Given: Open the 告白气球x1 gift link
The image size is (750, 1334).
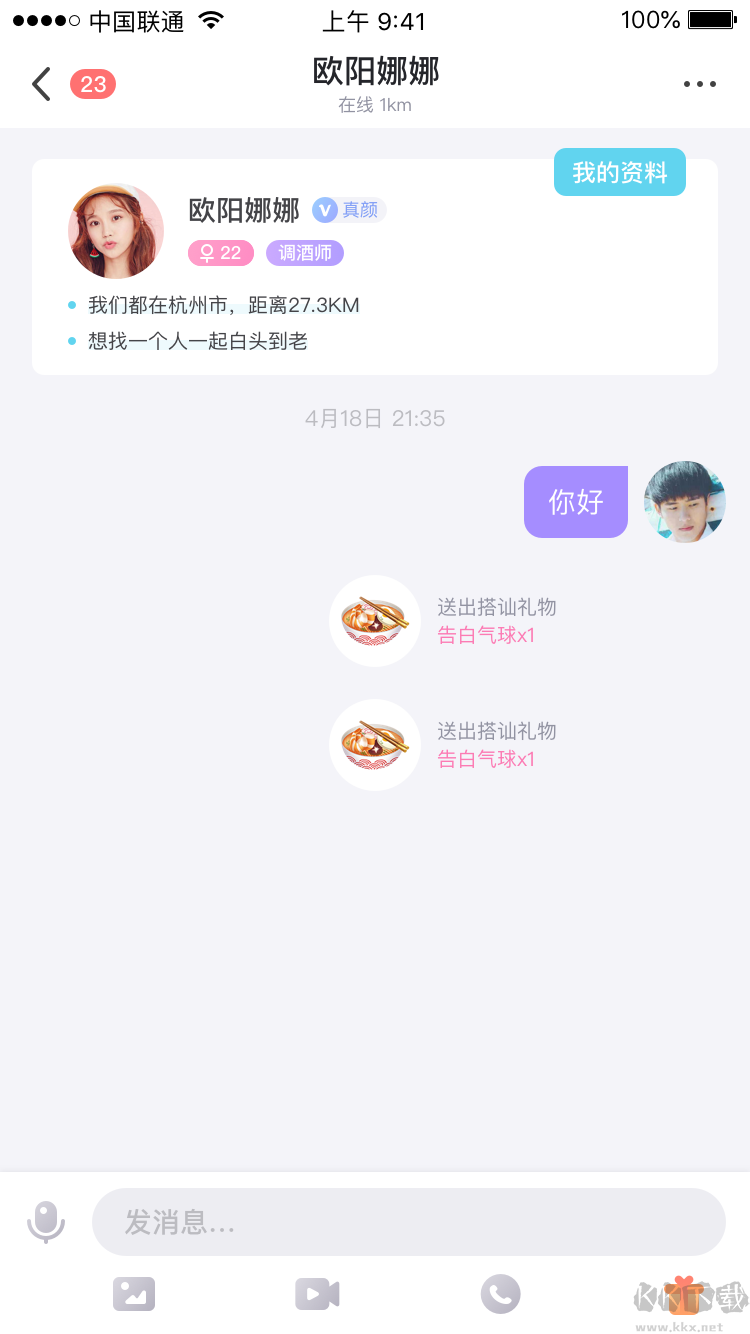Looking at the screenshot, I should click(487, 633).
